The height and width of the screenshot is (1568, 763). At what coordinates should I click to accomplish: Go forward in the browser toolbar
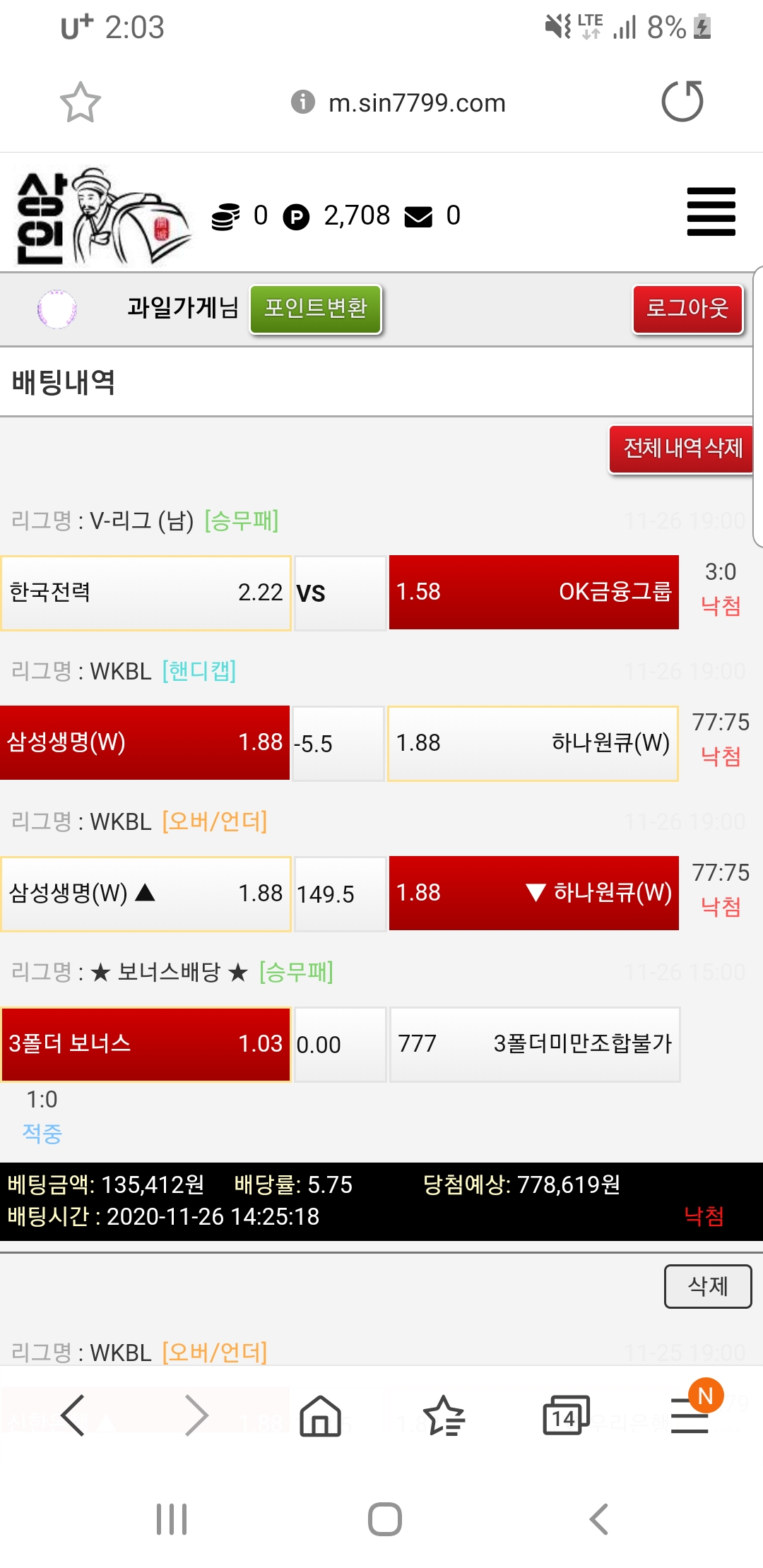[x=196, y=1415]
